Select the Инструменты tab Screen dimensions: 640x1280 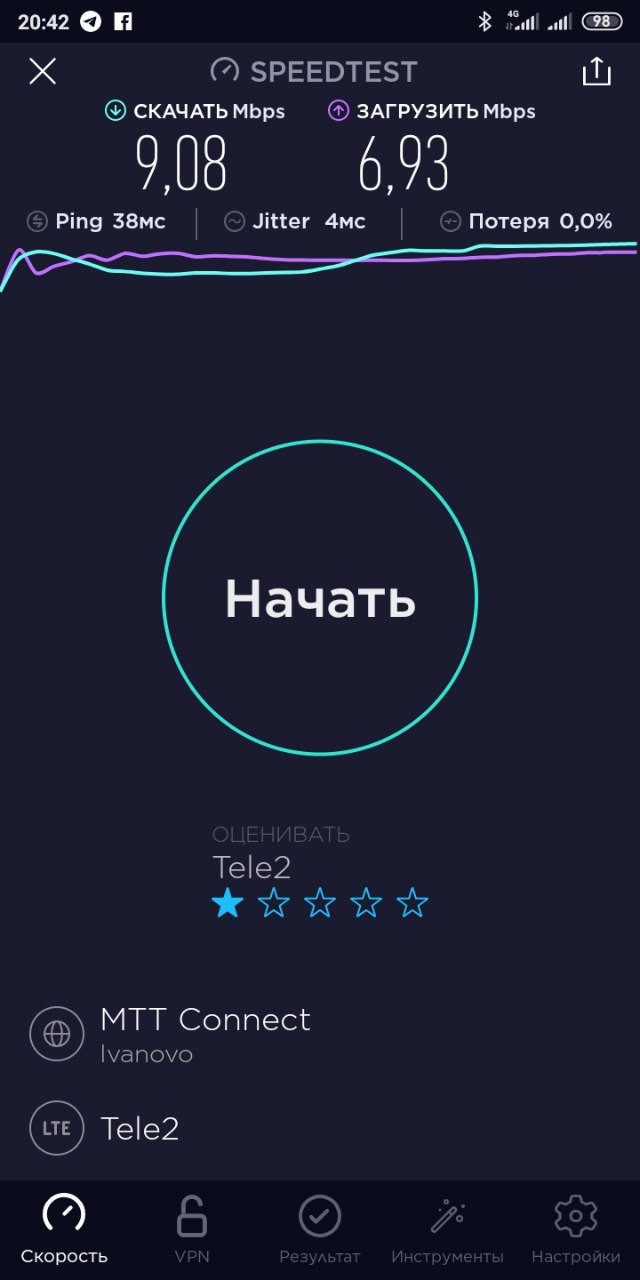tap(447, 1230)
